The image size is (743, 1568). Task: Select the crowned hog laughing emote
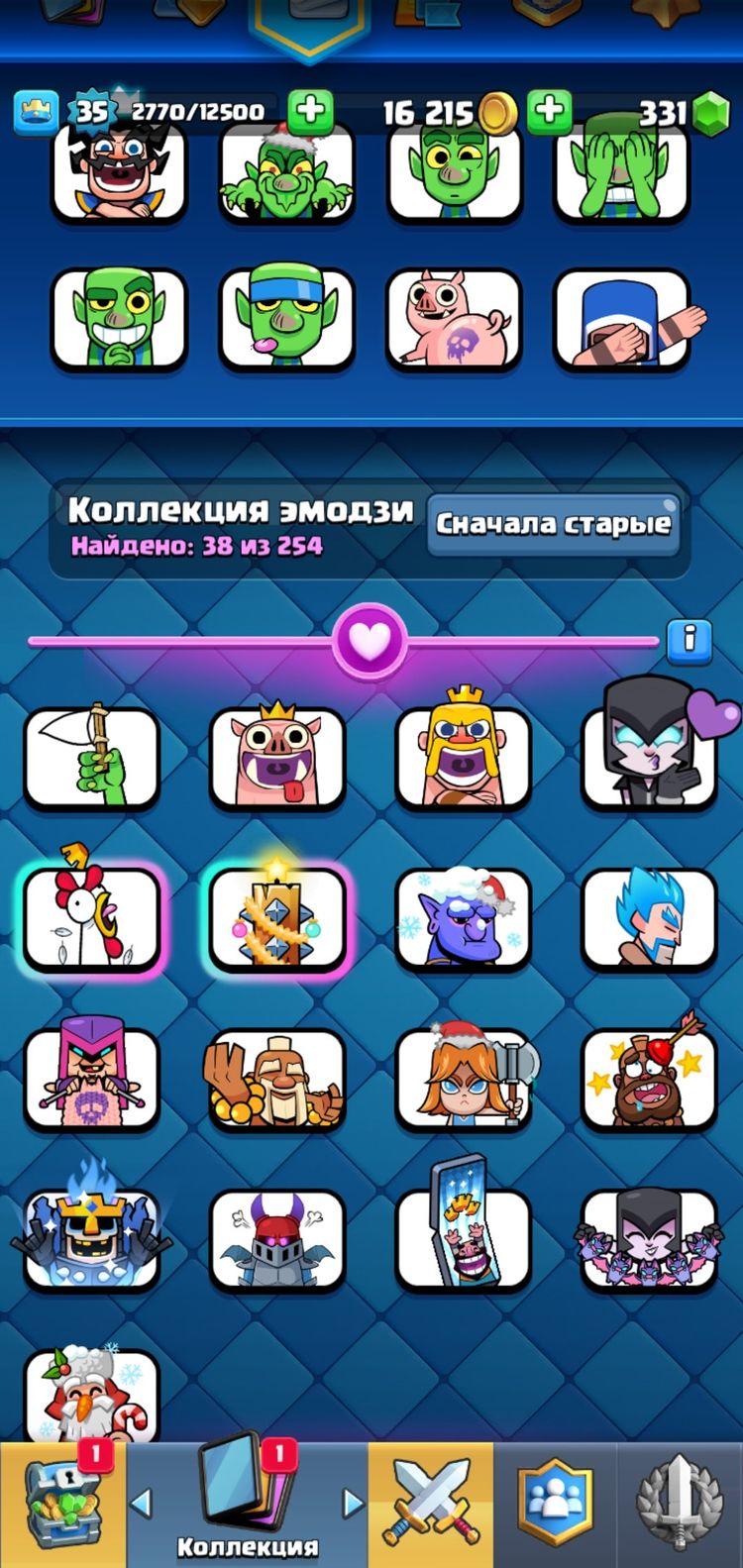[277, 758]
